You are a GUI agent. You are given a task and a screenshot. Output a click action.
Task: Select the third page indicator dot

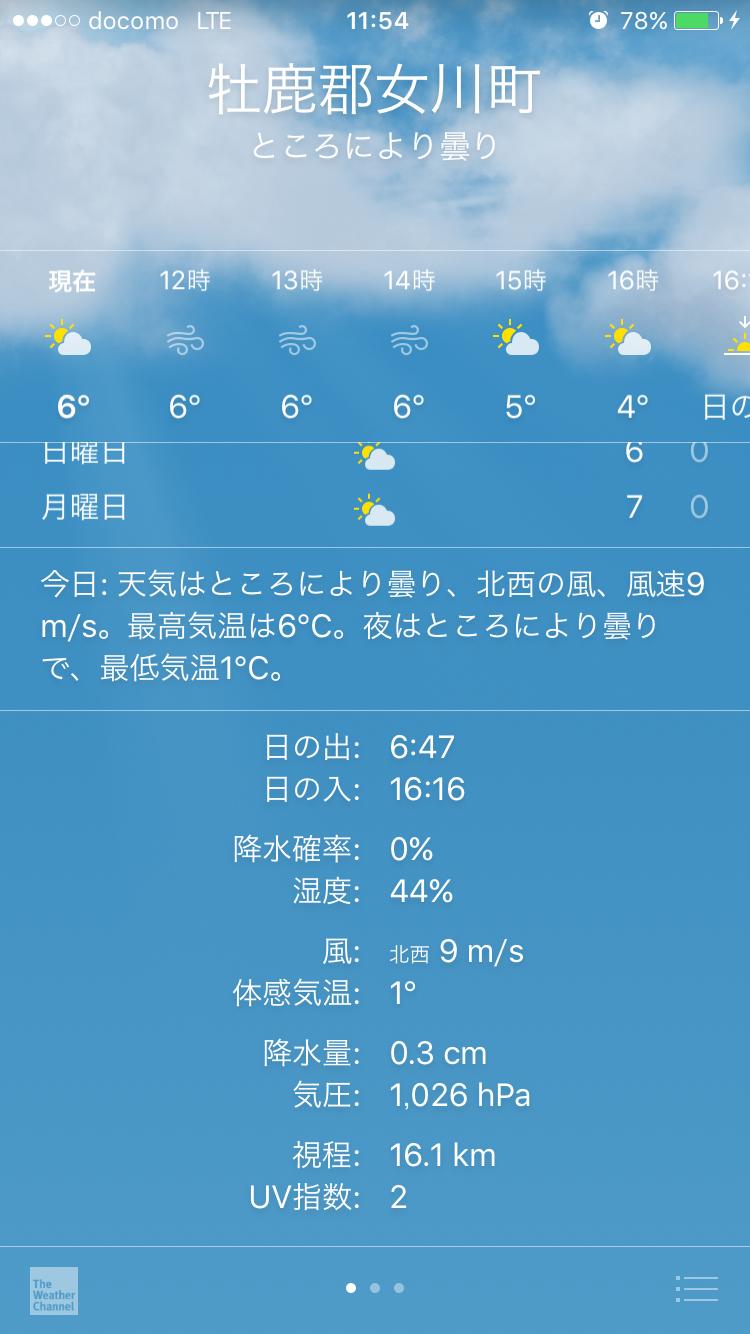[399, 1290]
